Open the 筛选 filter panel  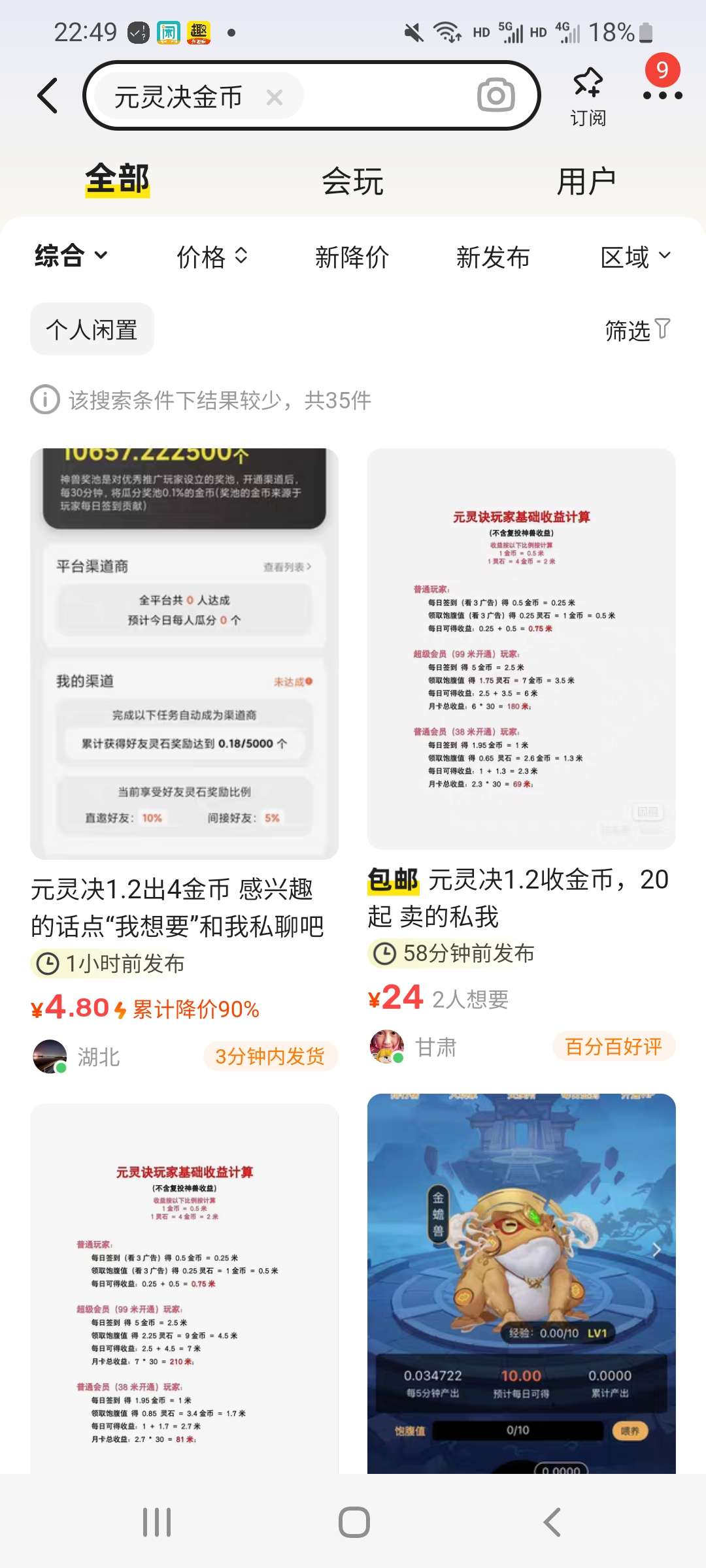tap(637, 330)
